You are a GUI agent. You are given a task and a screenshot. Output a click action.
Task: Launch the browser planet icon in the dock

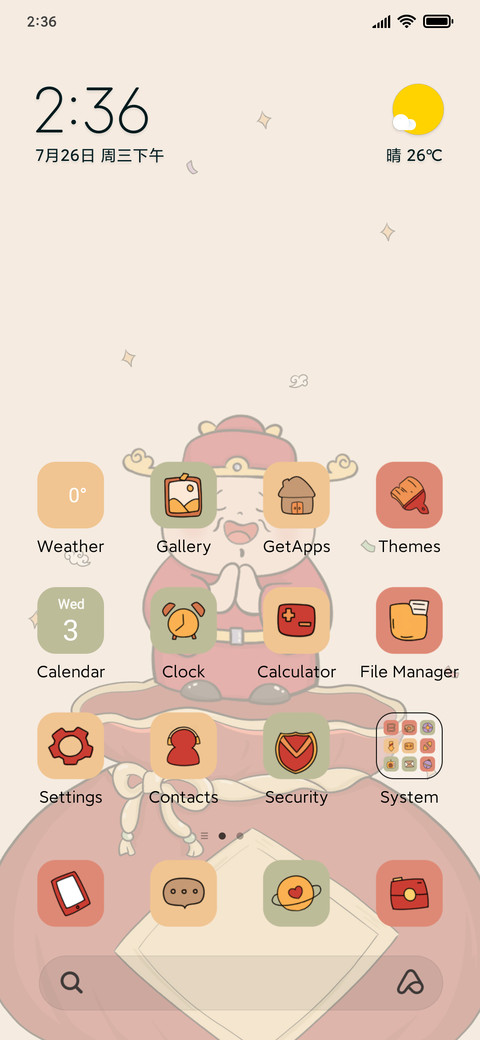tap(296, 893)
